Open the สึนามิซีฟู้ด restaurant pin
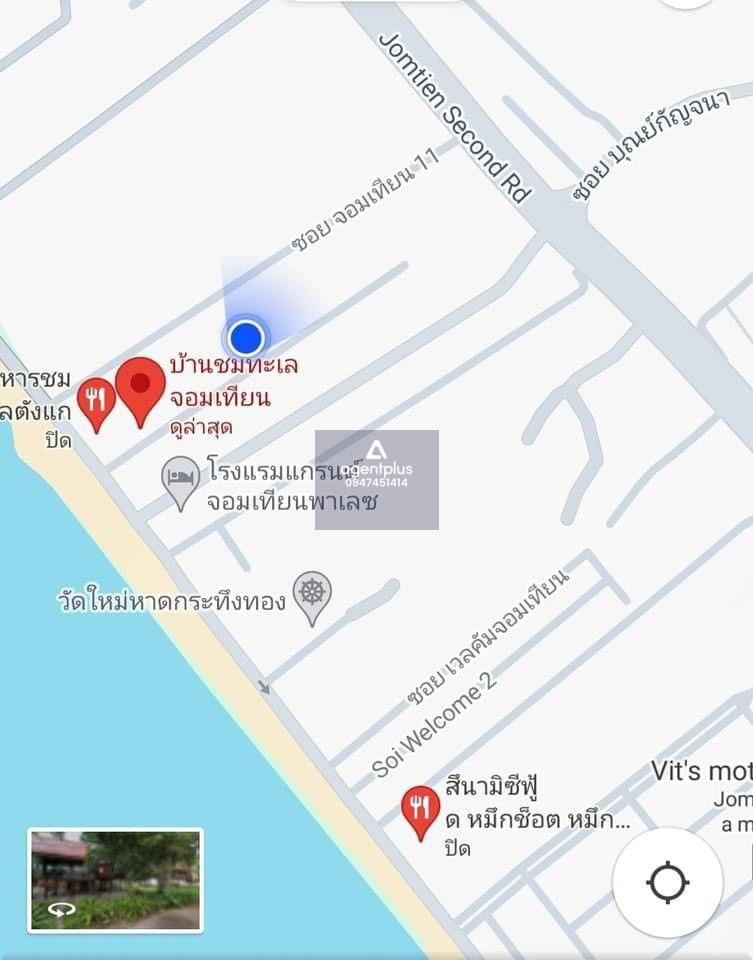 tap(420, 808)
